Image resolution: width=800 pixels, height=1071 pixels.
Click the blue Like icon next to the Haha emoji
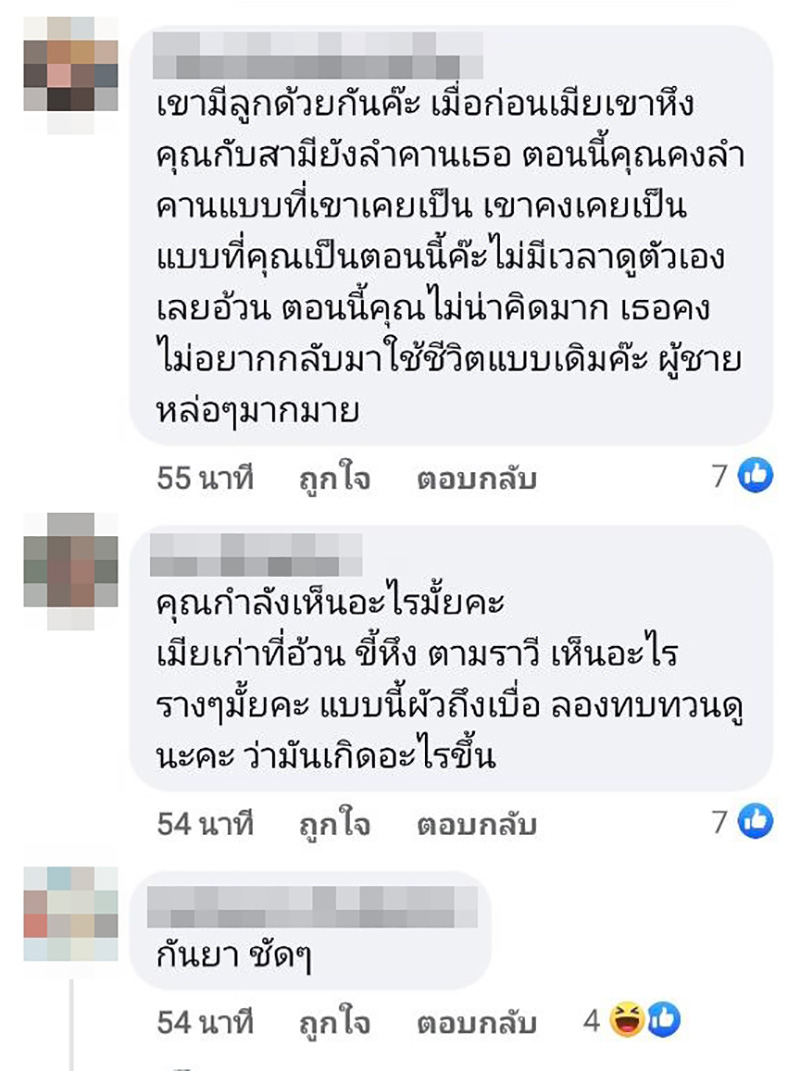point(663,1017)
